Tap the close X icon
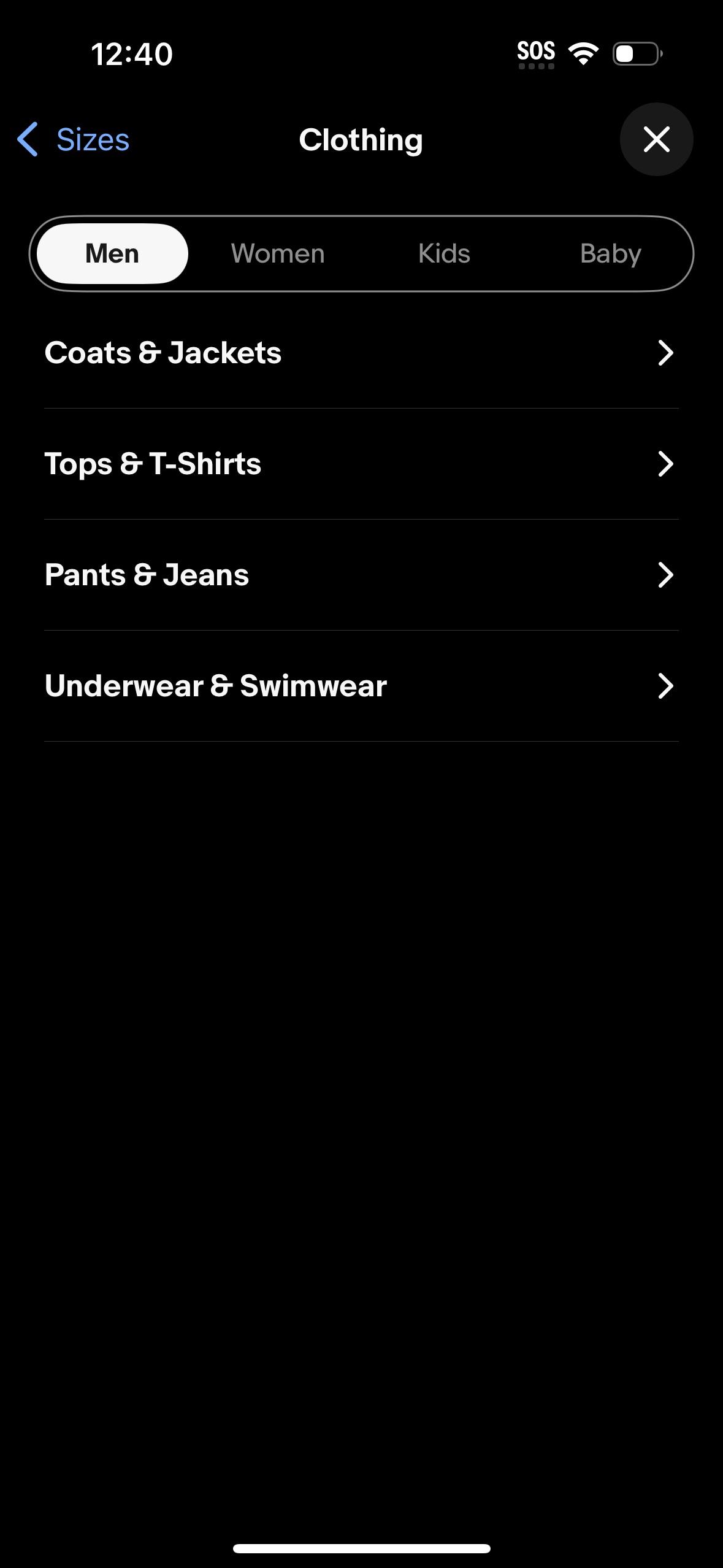 point(656,139)
